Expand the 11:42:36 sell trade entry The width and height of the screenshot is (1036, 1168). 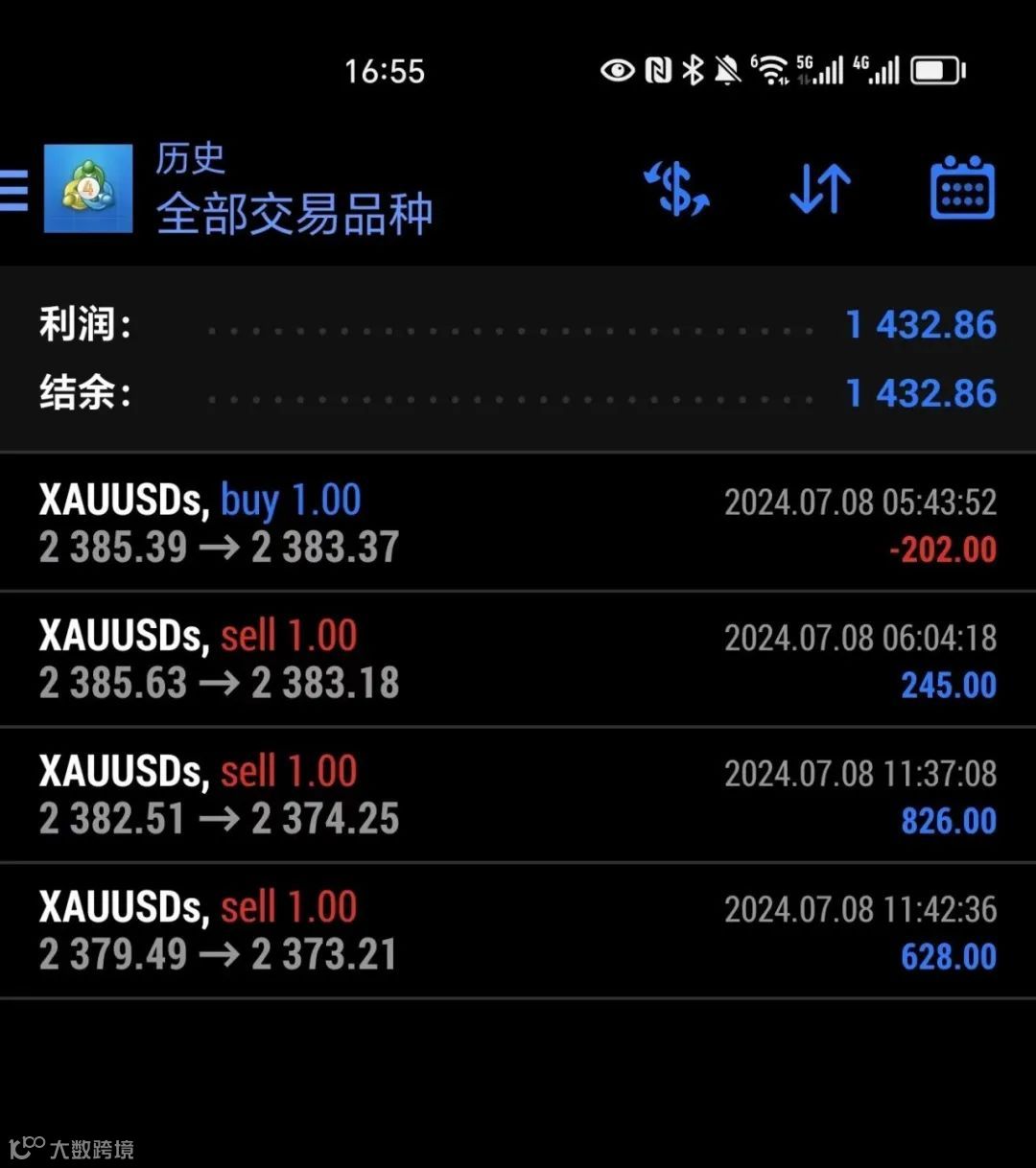point(518,928)
